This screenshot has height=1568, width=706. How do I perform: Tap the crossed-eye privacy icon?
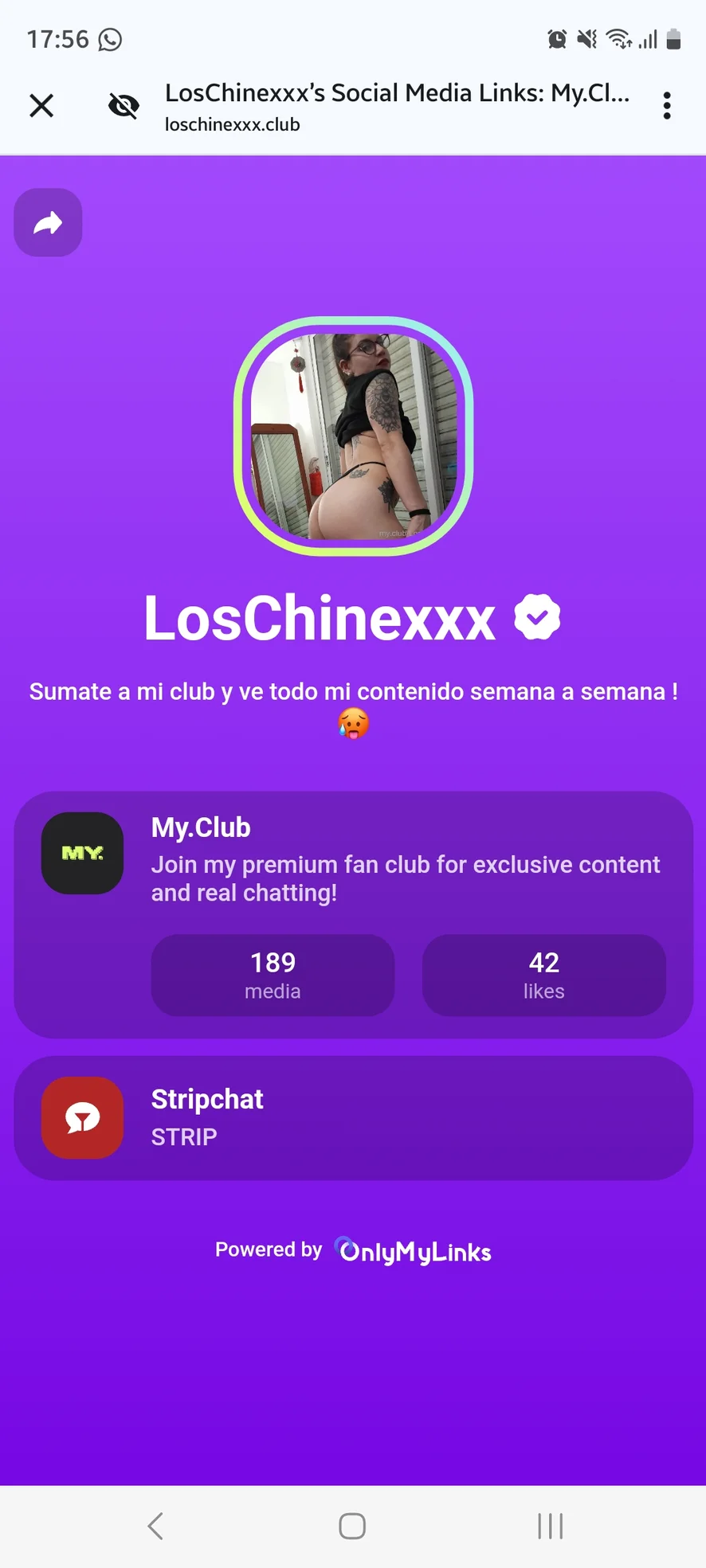tap(124, 105)
